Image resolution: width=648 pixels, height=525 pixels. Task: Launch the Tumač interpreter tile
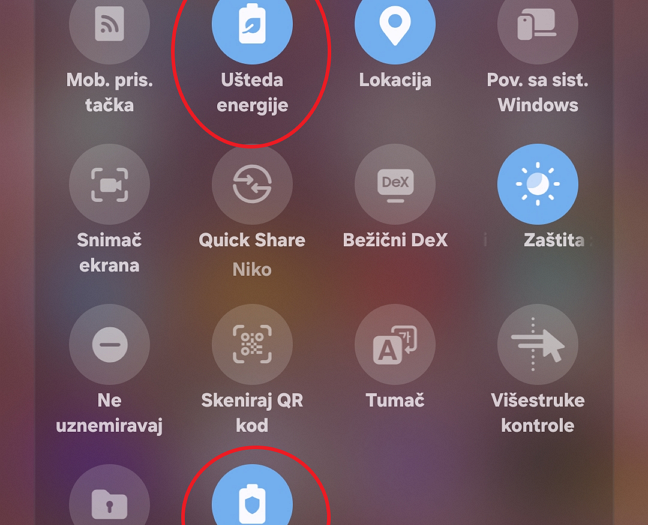[x=395, y=345]
